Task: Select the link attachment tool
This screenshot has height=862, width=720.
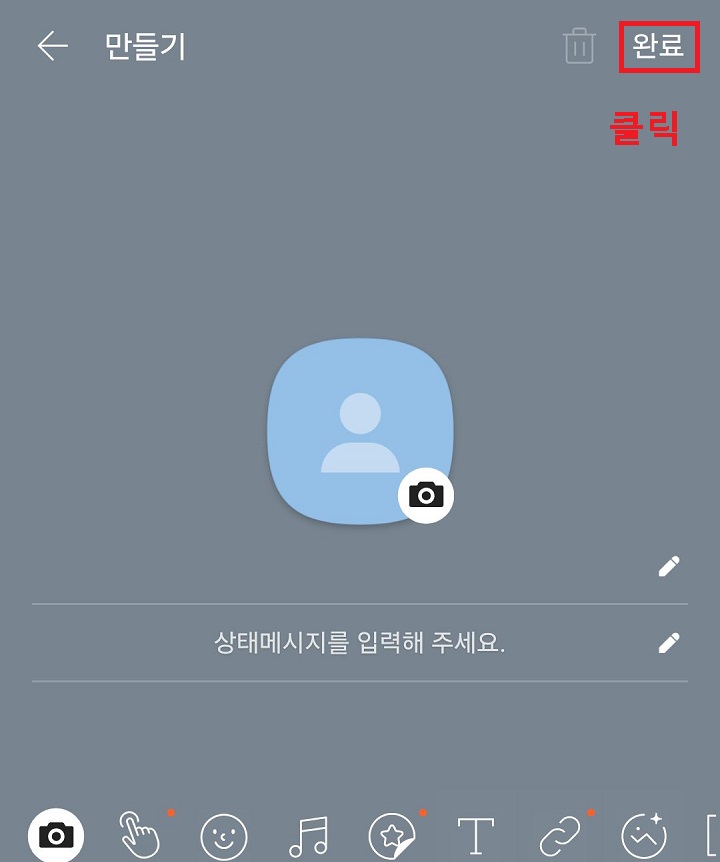Action: pyautogui.click(x=561, y=836)
